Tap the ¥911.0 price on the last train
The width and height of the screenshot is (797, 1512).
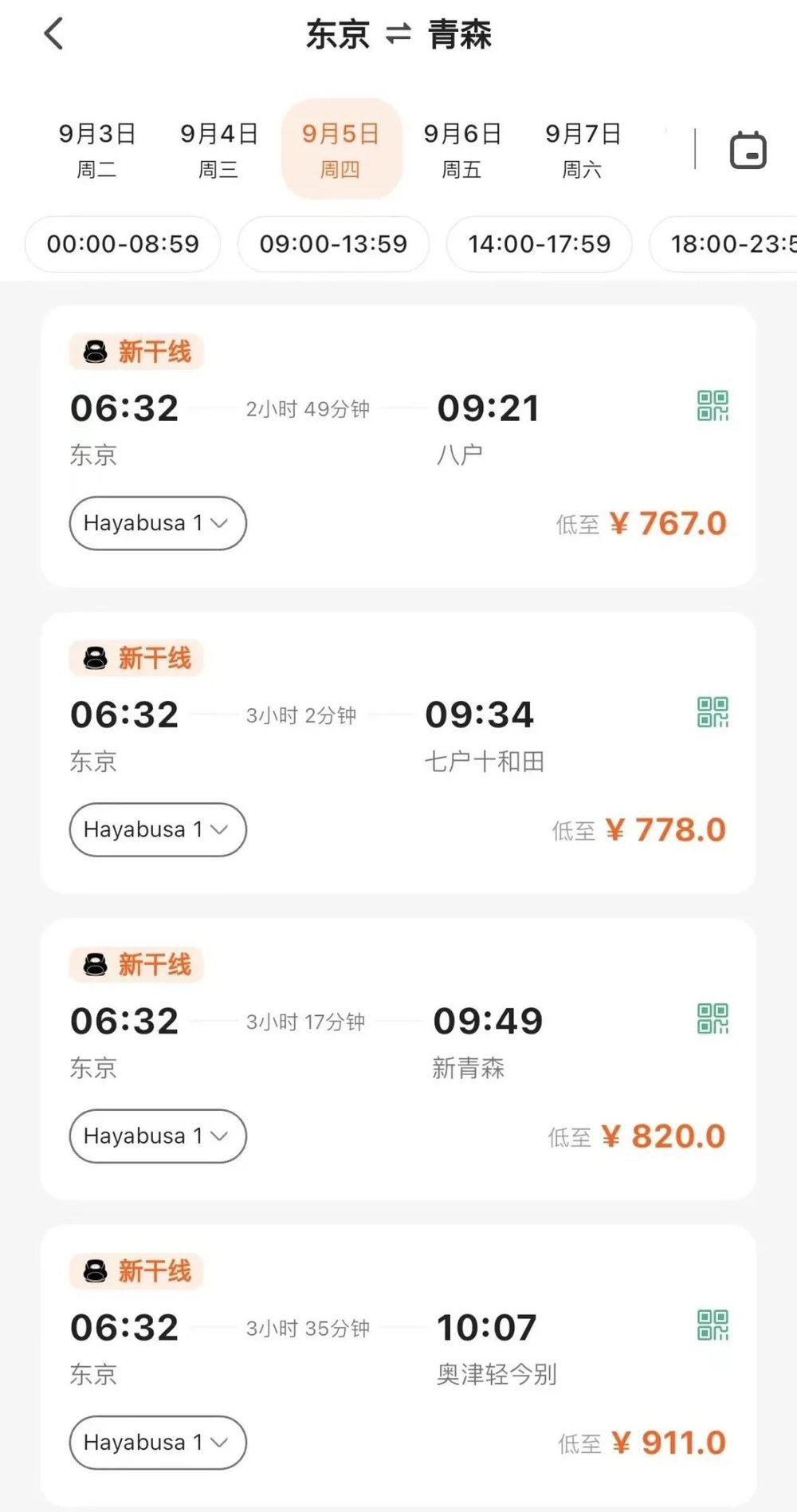(669, 1442)
